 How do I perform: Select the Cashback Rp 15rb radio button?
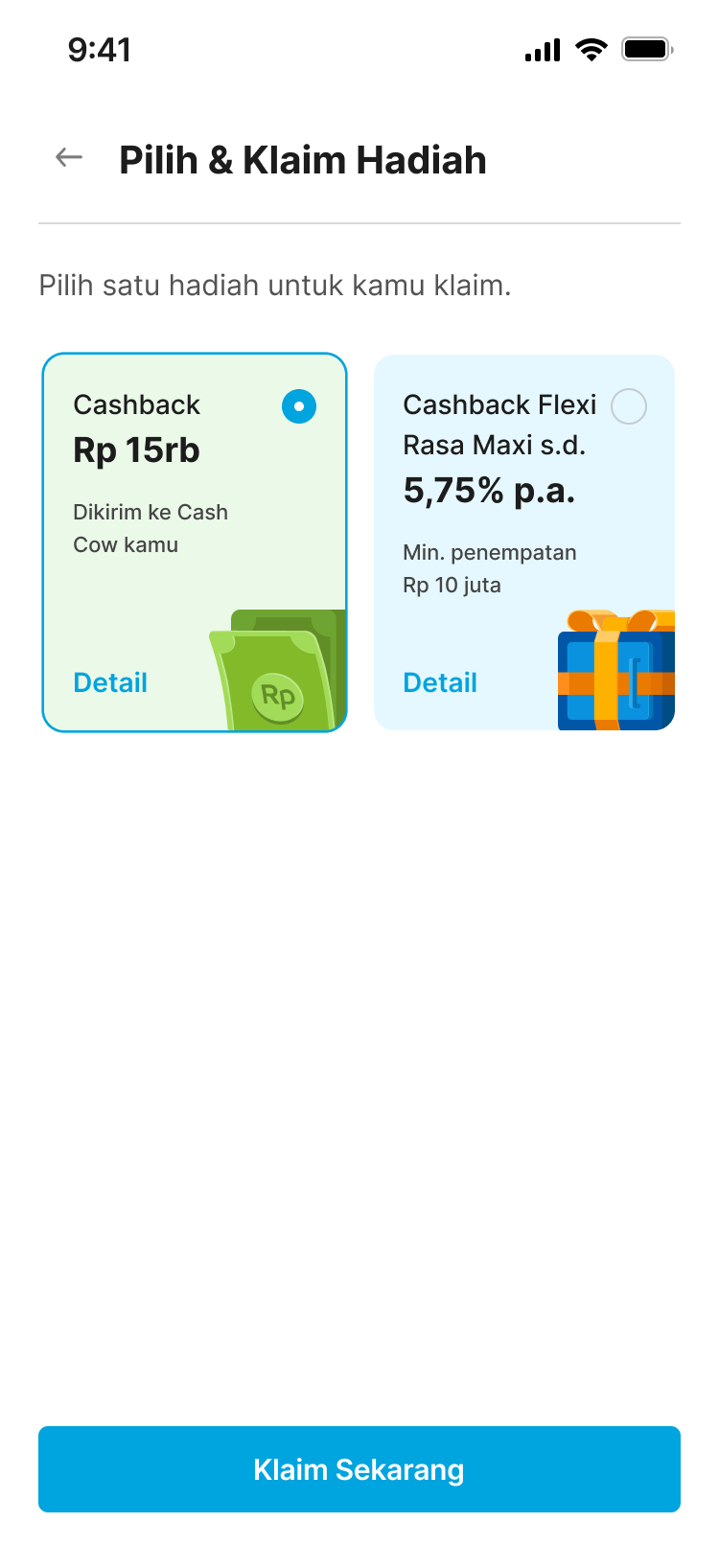point(299,406)
